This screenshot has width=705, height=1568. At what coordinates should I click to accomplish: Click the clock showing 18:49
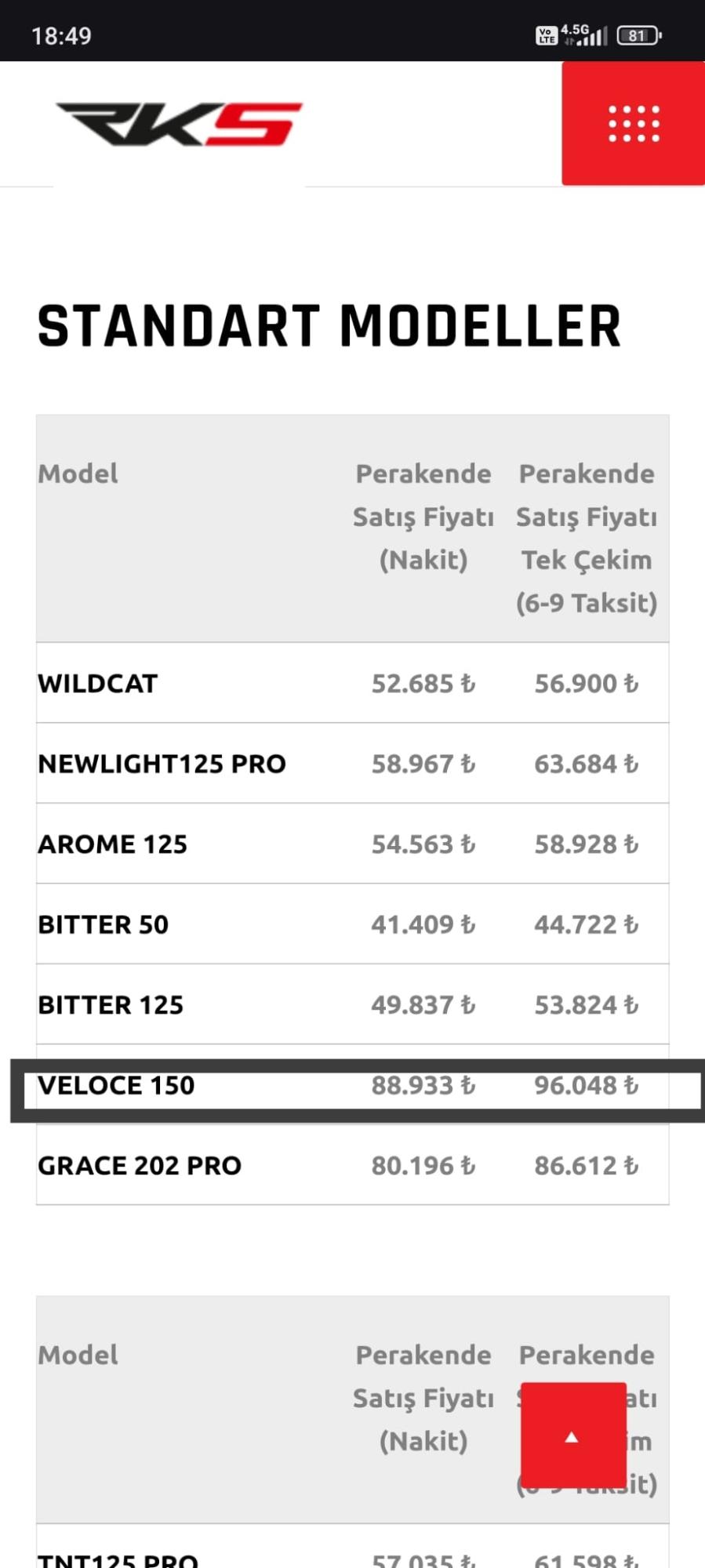click(x=60, y=35)
